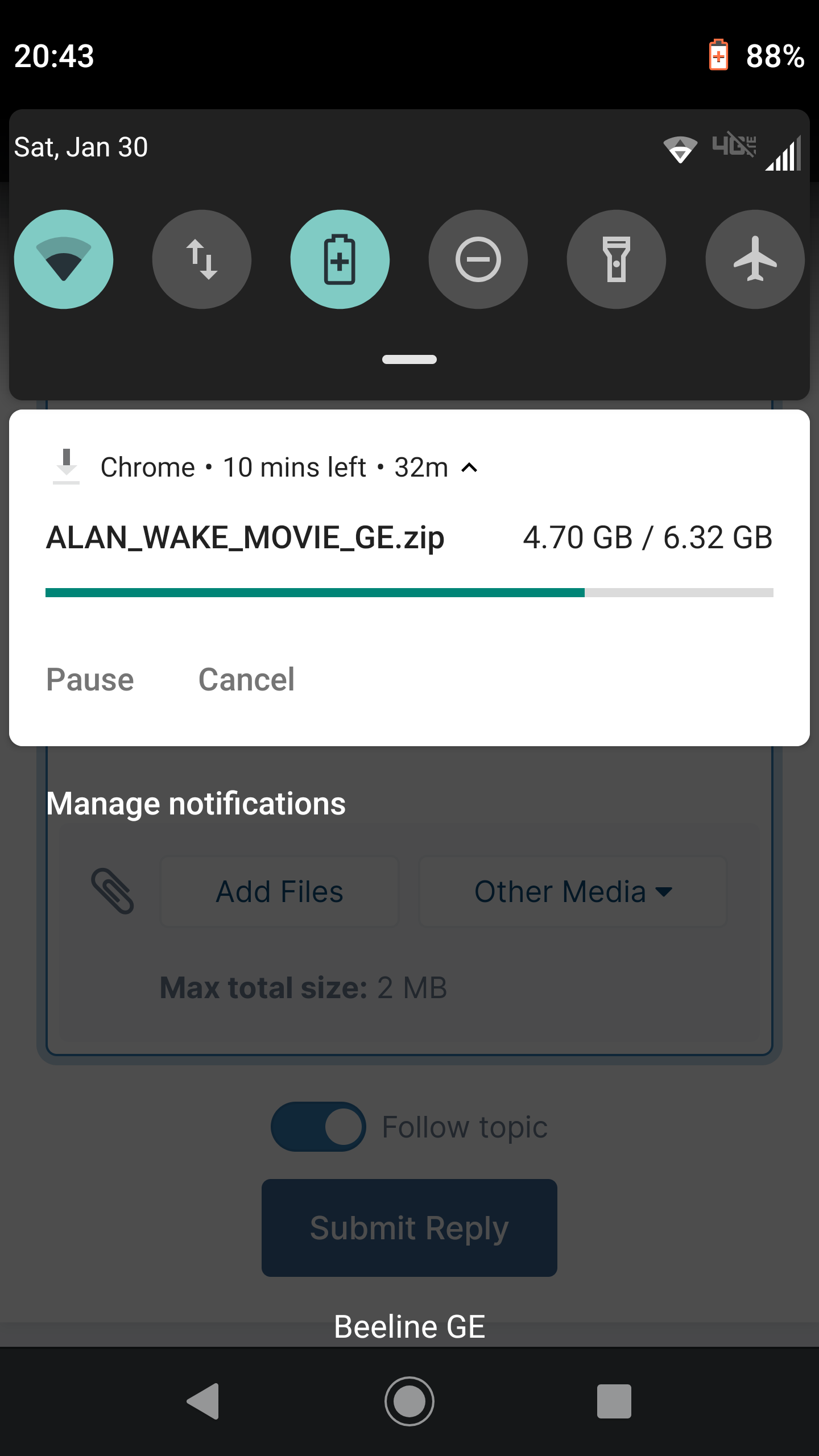Go back with the navigation bar

point(204,1401)
